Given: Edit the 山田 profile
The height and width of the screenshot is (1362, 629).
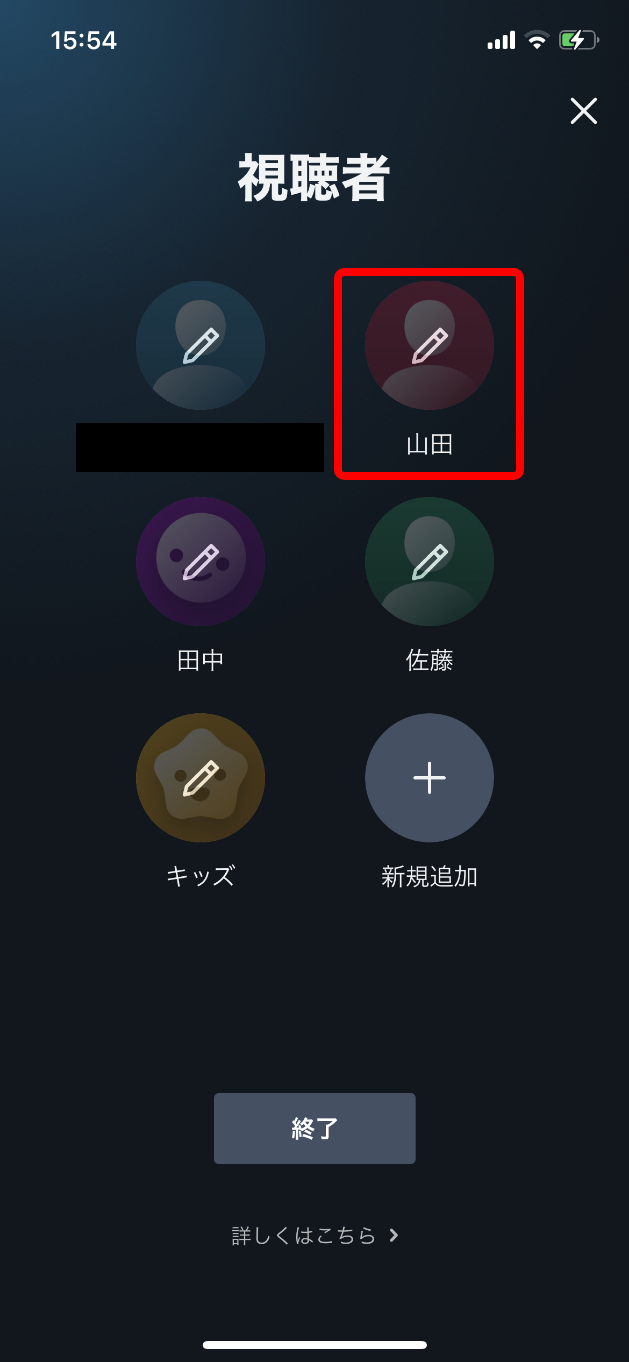Looking at the screenshot, I should click(429, 345).
